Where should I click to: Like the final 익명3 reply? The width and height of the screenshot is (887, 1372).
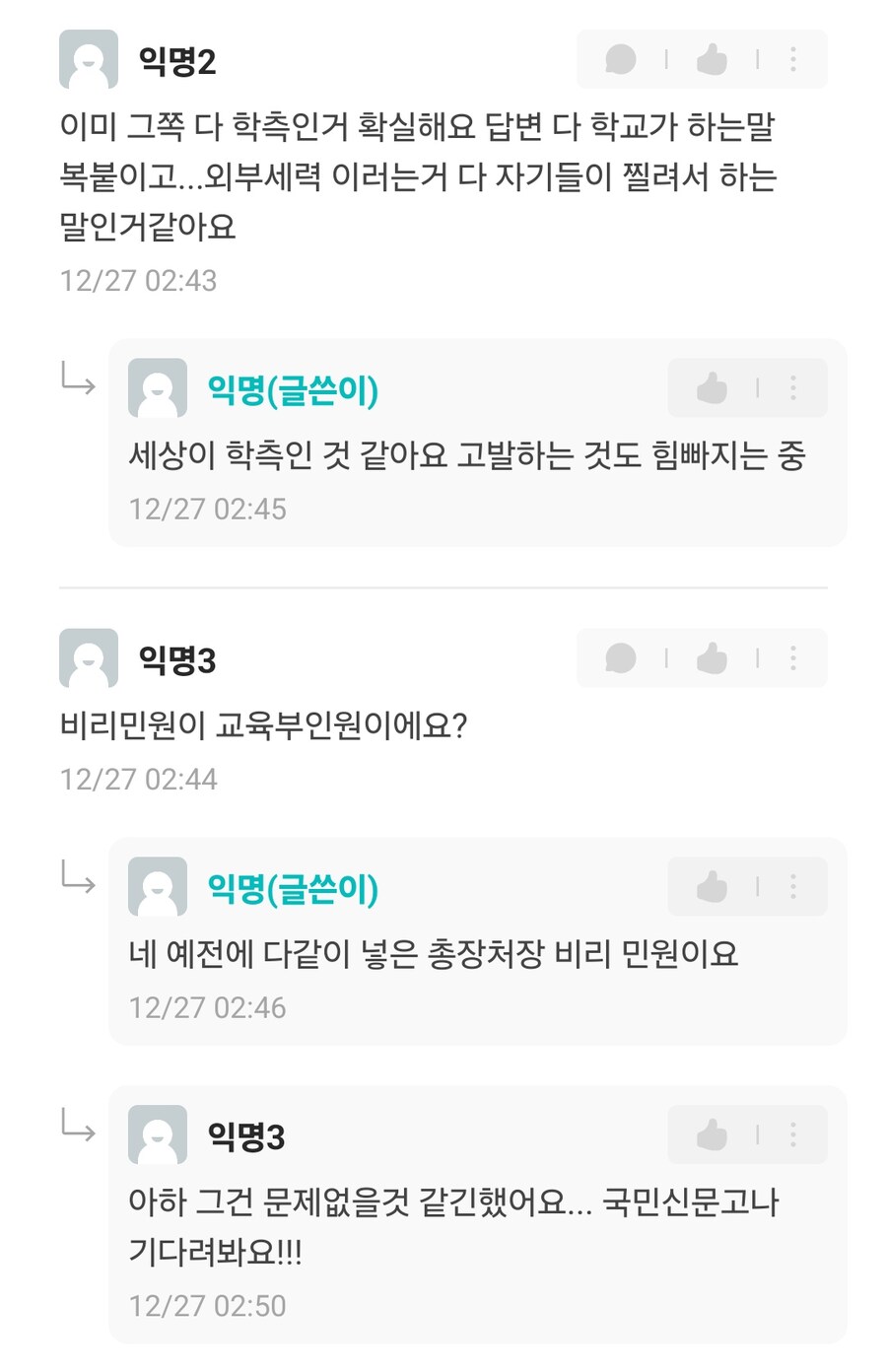[712, 1133]
